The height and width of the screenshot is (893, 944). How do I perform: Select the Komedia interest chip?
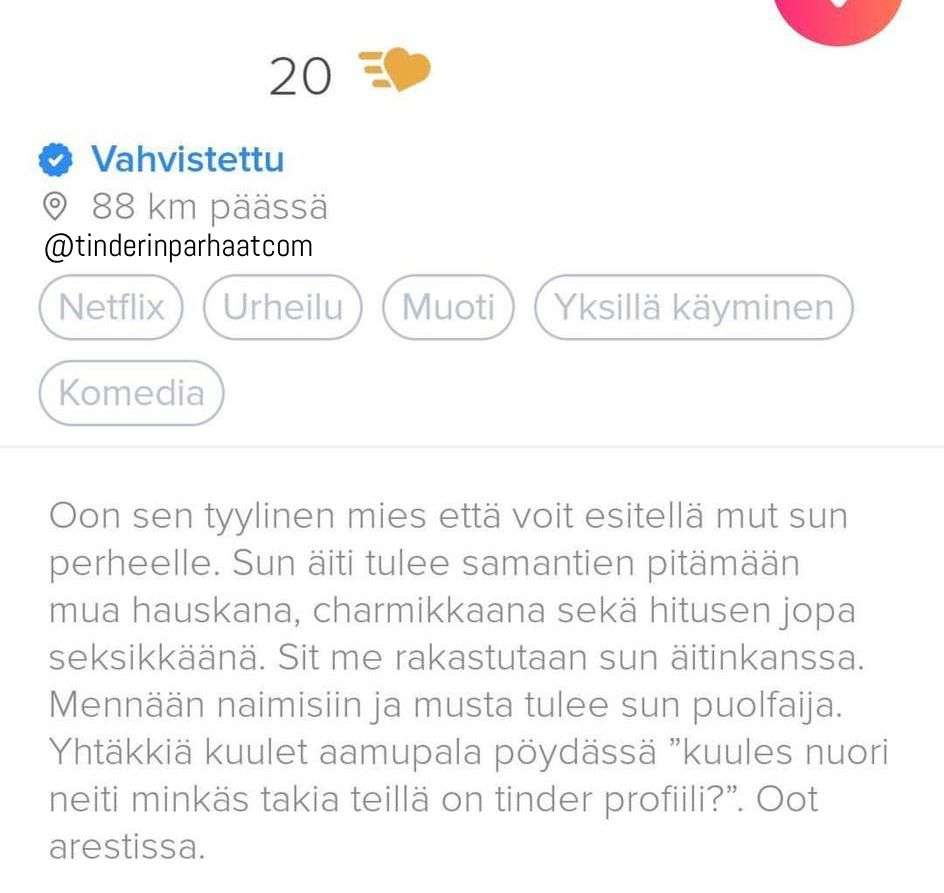pos(131,393)
